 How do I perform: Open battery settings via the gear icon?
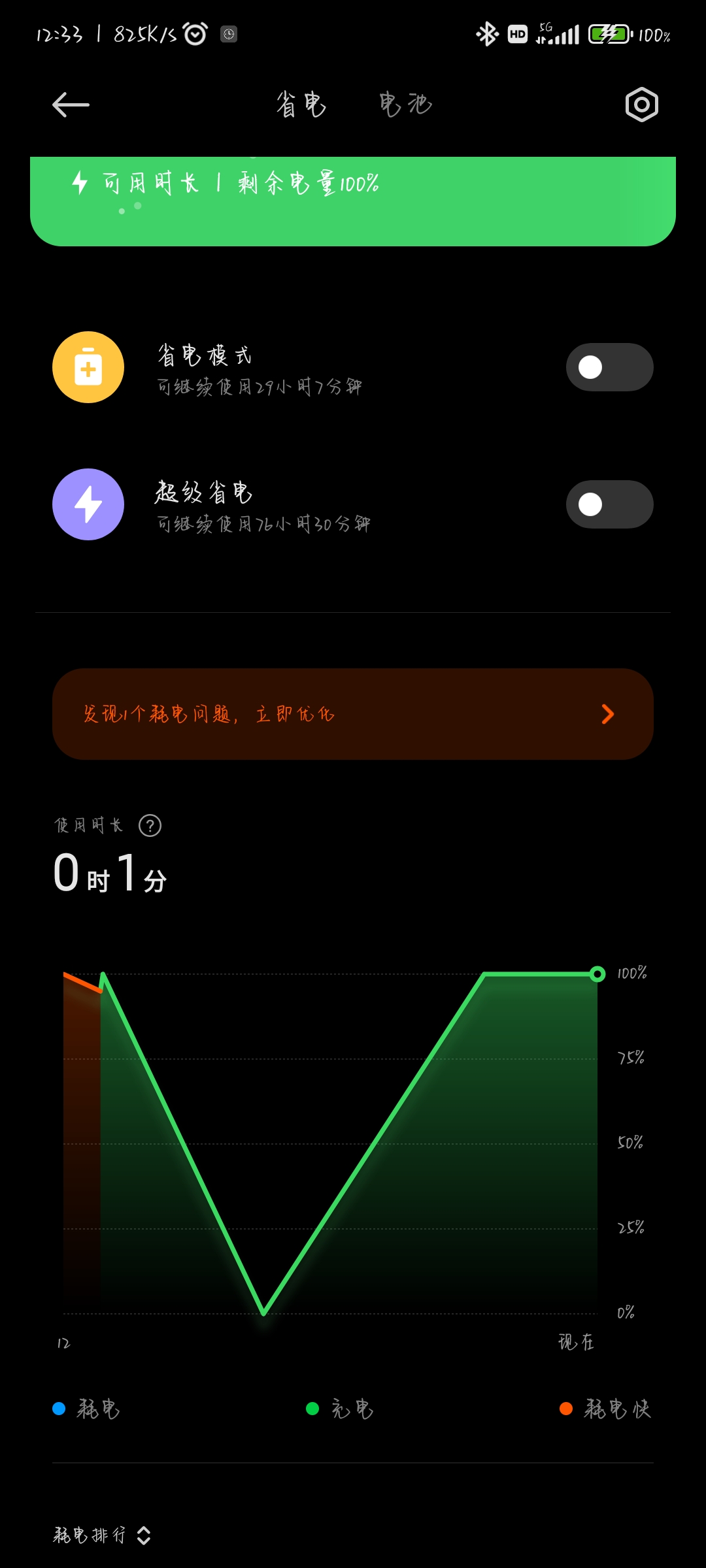click(641, 105)
